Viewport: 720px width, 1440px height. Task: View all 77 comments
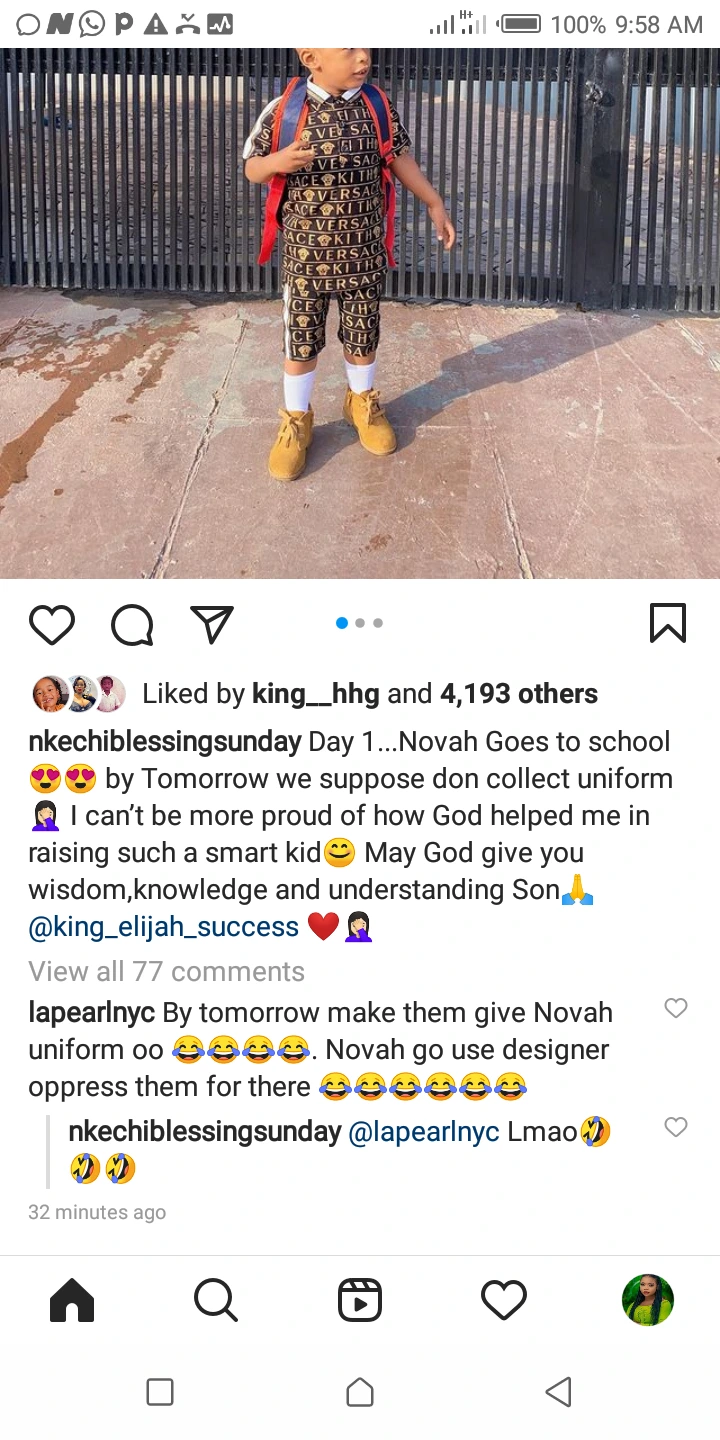coord(166,971)
